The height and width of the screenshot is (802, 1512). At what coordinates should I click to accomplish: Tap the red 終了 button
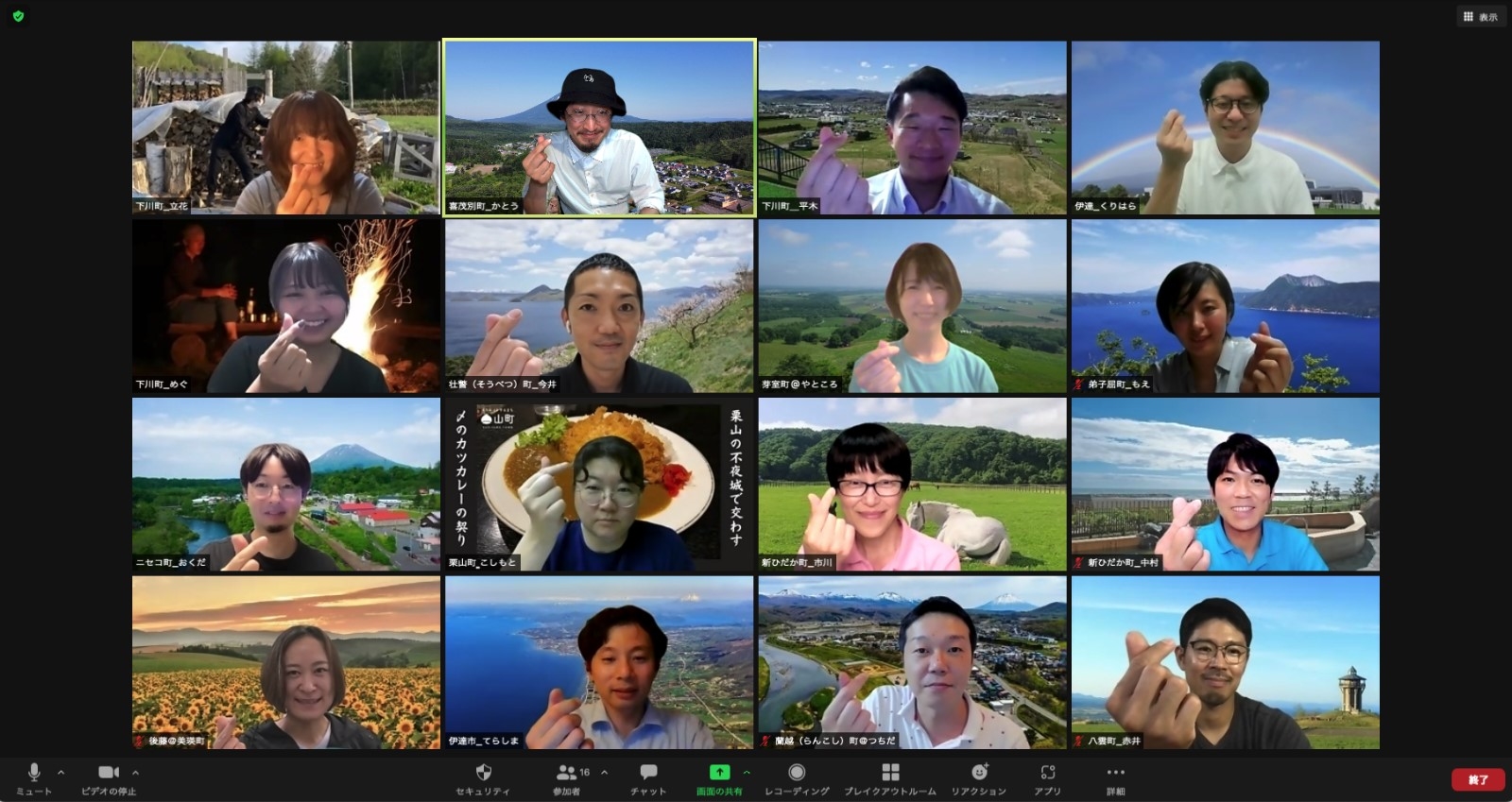tap(1478, 779)
